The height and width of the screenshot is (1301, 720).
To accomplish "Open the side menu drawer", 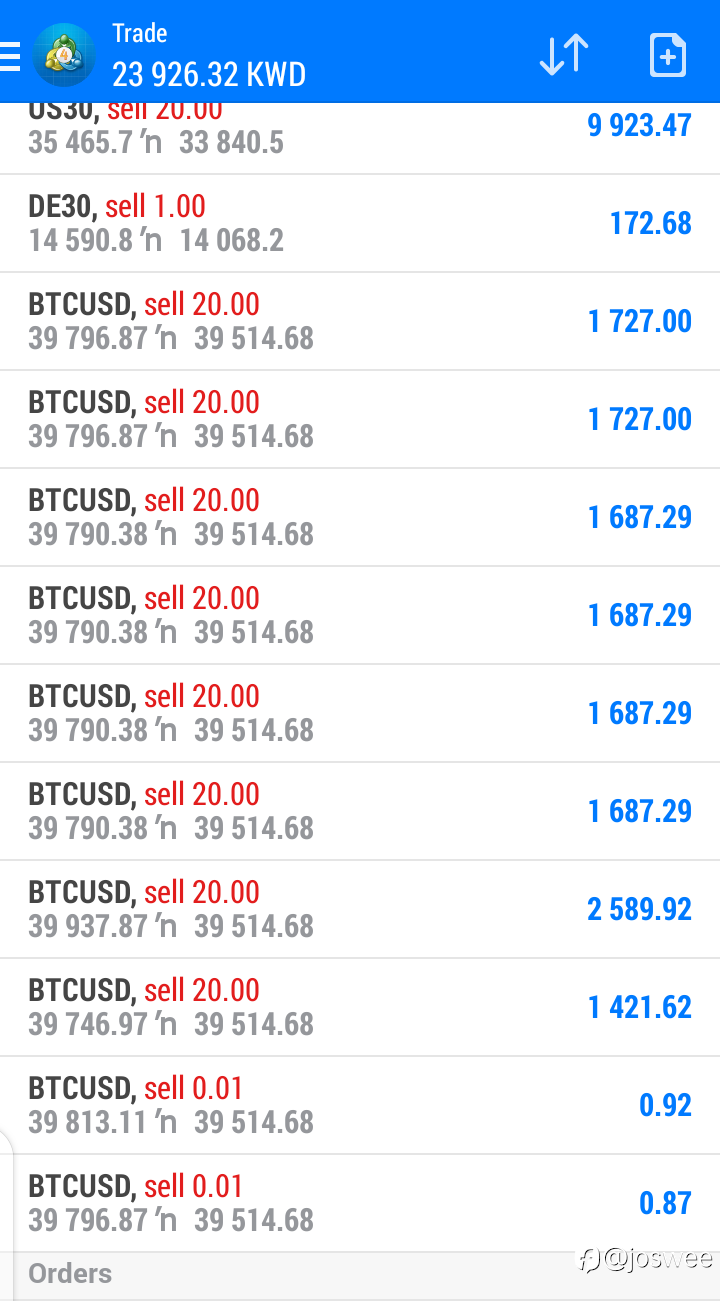I will [9, 56].
